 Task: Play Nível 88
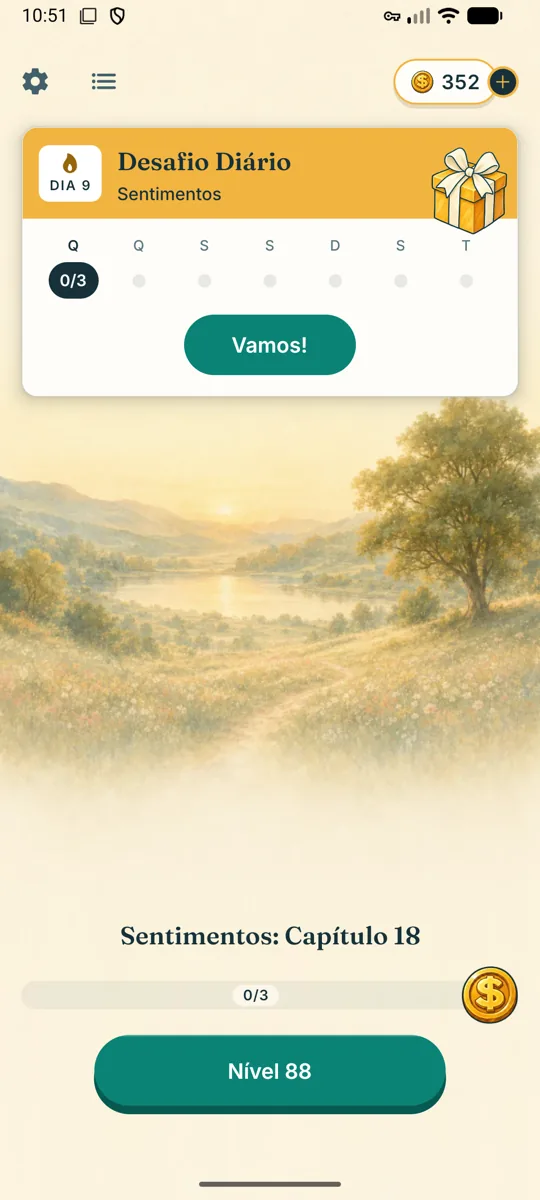tap(270, 1072)
